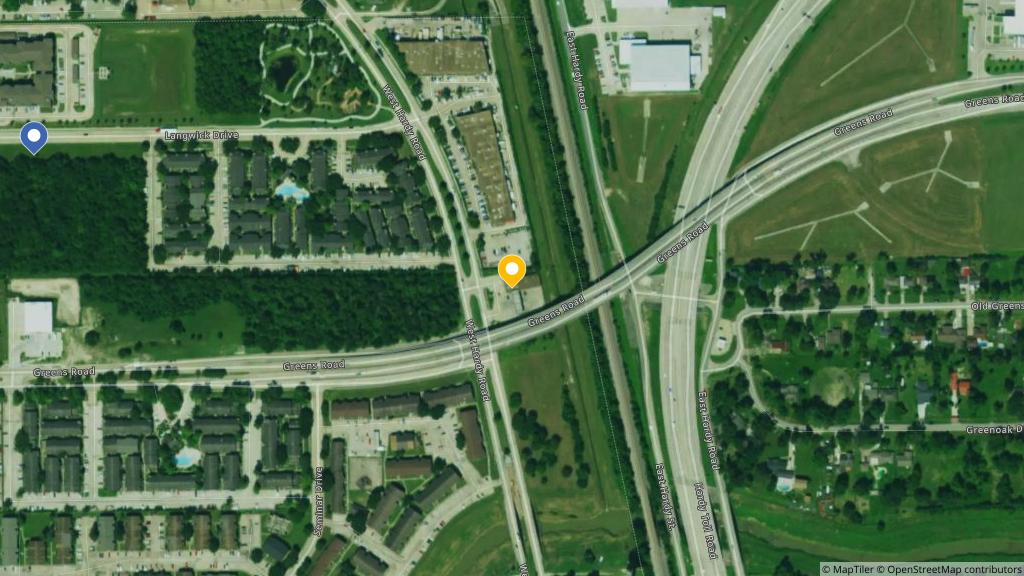Image resolution: width=1024 pixels, height=576 pixels.
Task: Tap the orange map pin near Greens Road
Action: (512, 270)
